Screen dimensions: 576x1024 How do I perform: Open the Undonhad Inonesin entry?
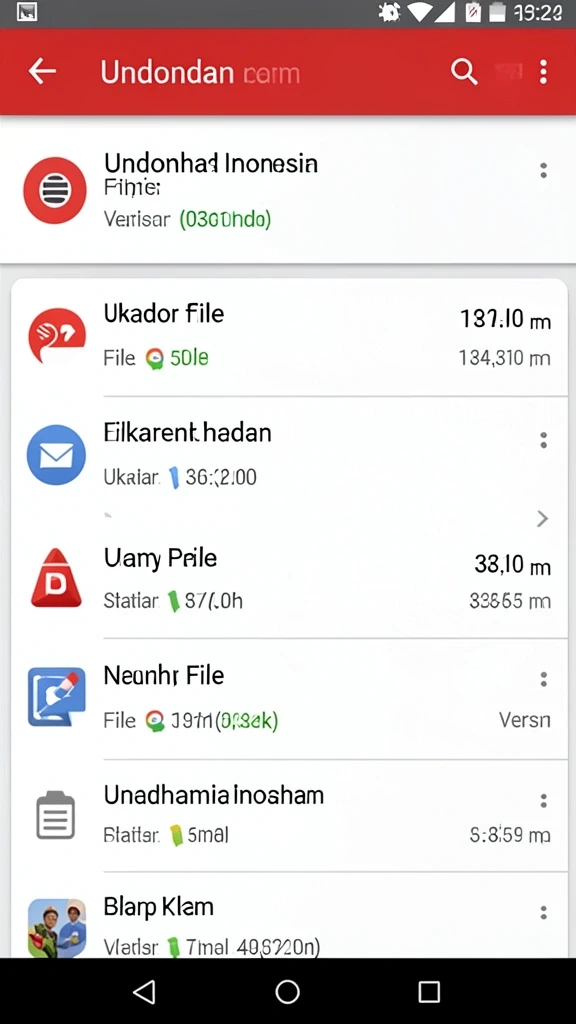tap(288, 189)
